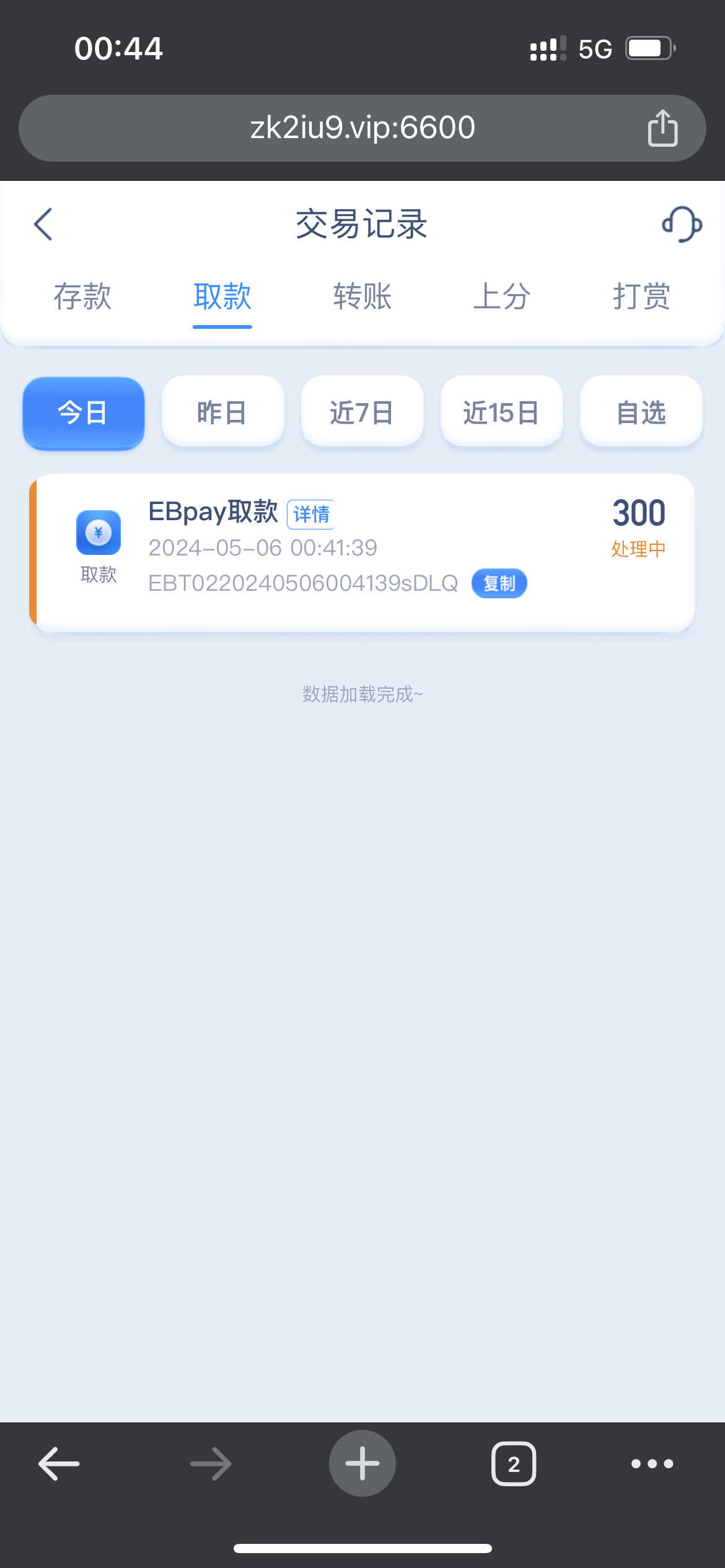Copy the order number with 复制
The width and height of the screenshot is (725, 1568).
[499, 583]
